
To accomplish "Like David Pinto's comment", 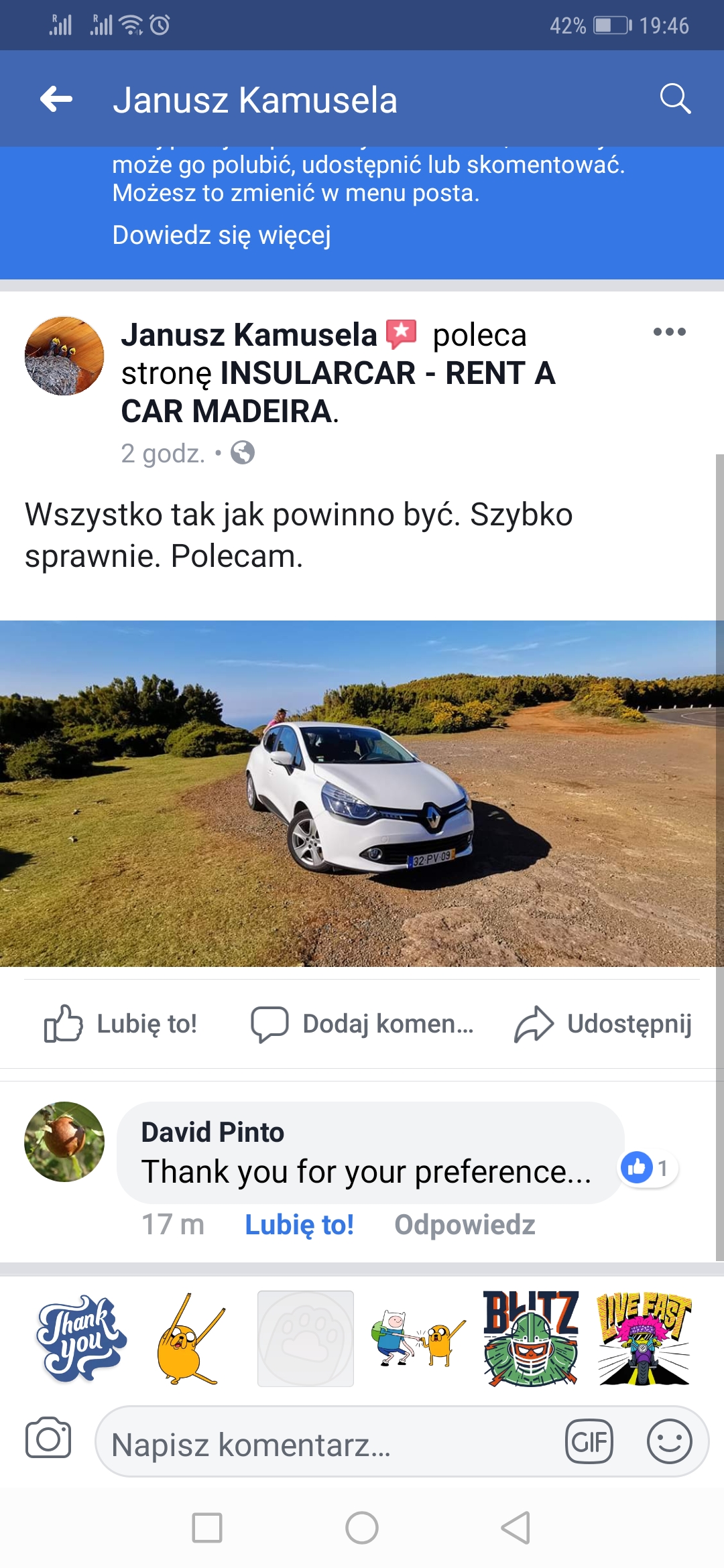I will coord(299,1225).
